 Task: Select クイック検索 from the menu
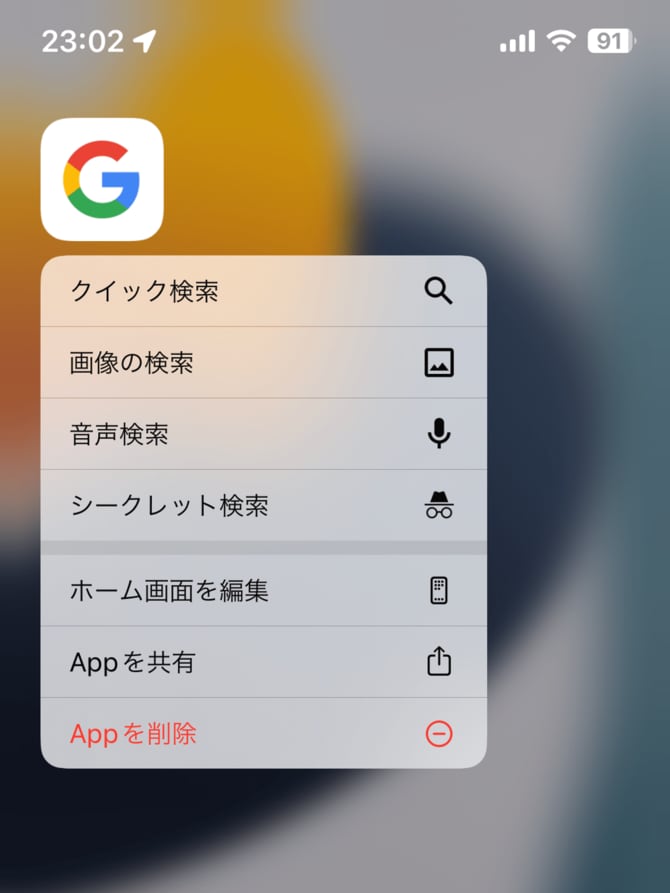(x=263, y=291)
